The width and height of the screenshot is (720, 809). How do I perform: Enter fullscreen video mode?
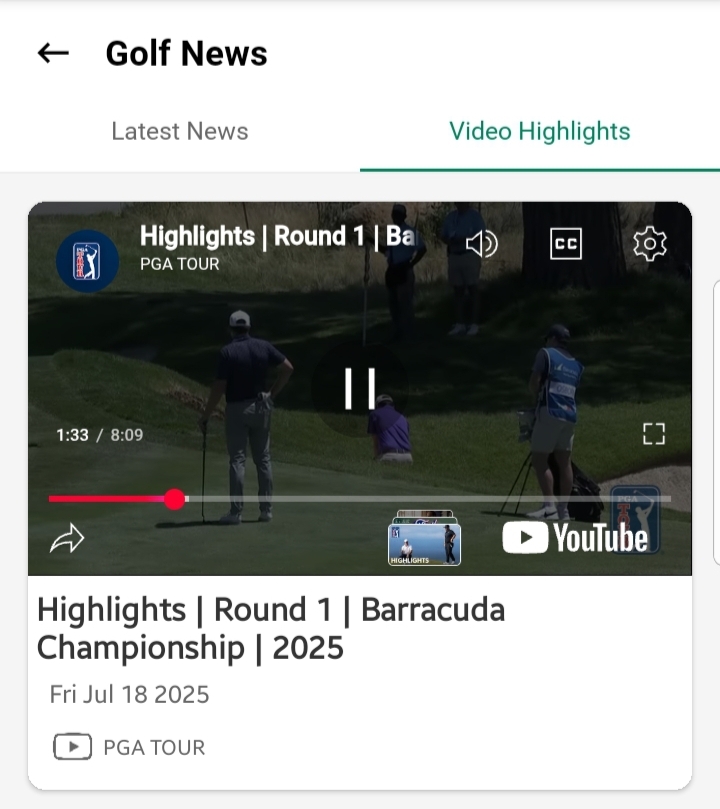[x=654, y=433]
